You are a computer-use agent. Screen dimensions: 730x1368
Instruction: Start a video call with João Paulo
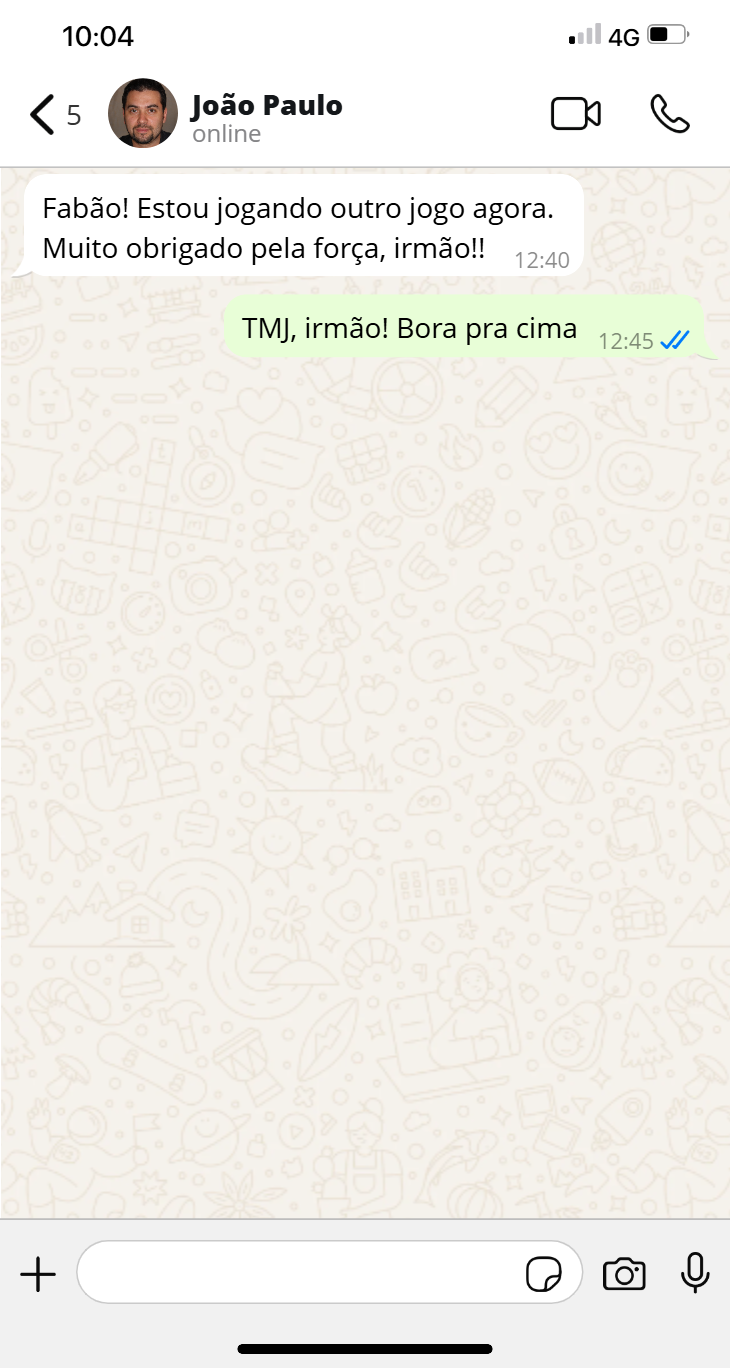(576, 114)
